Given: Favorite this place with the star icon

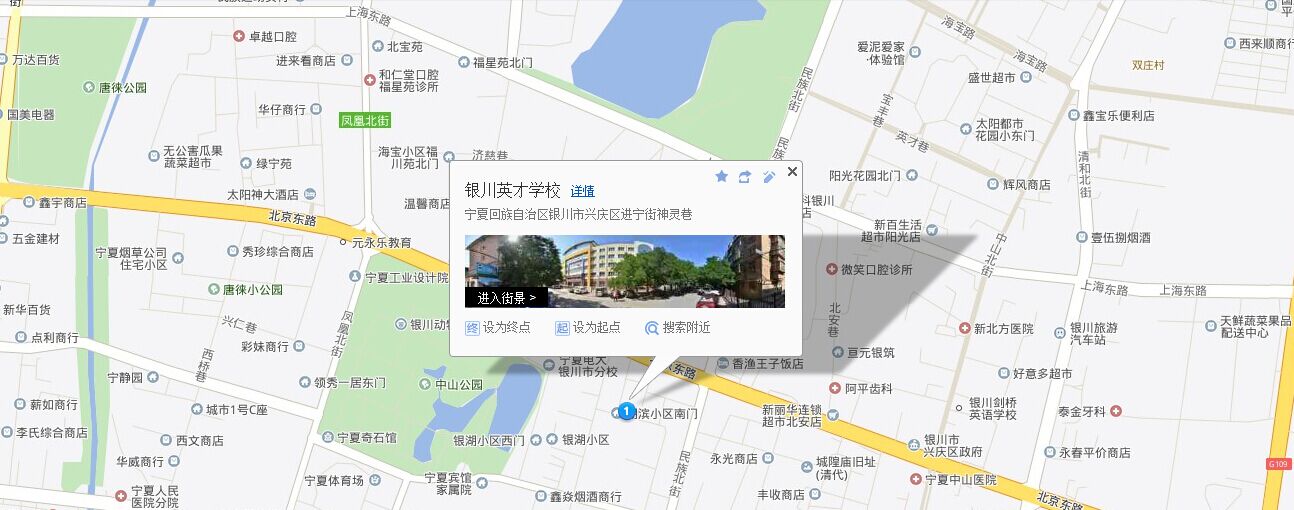Looking at the screenshot, I should coord(721,177).
